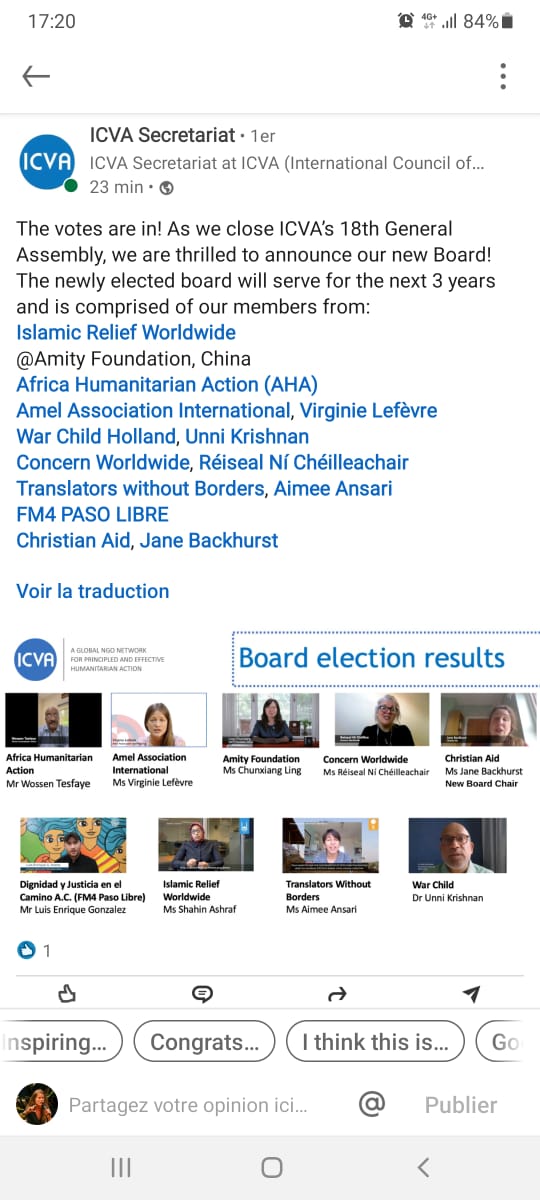The width and height of the screenshot is (540, 1200).
Task: View Unni Krishnan's profile
Action: click(248, 436)
